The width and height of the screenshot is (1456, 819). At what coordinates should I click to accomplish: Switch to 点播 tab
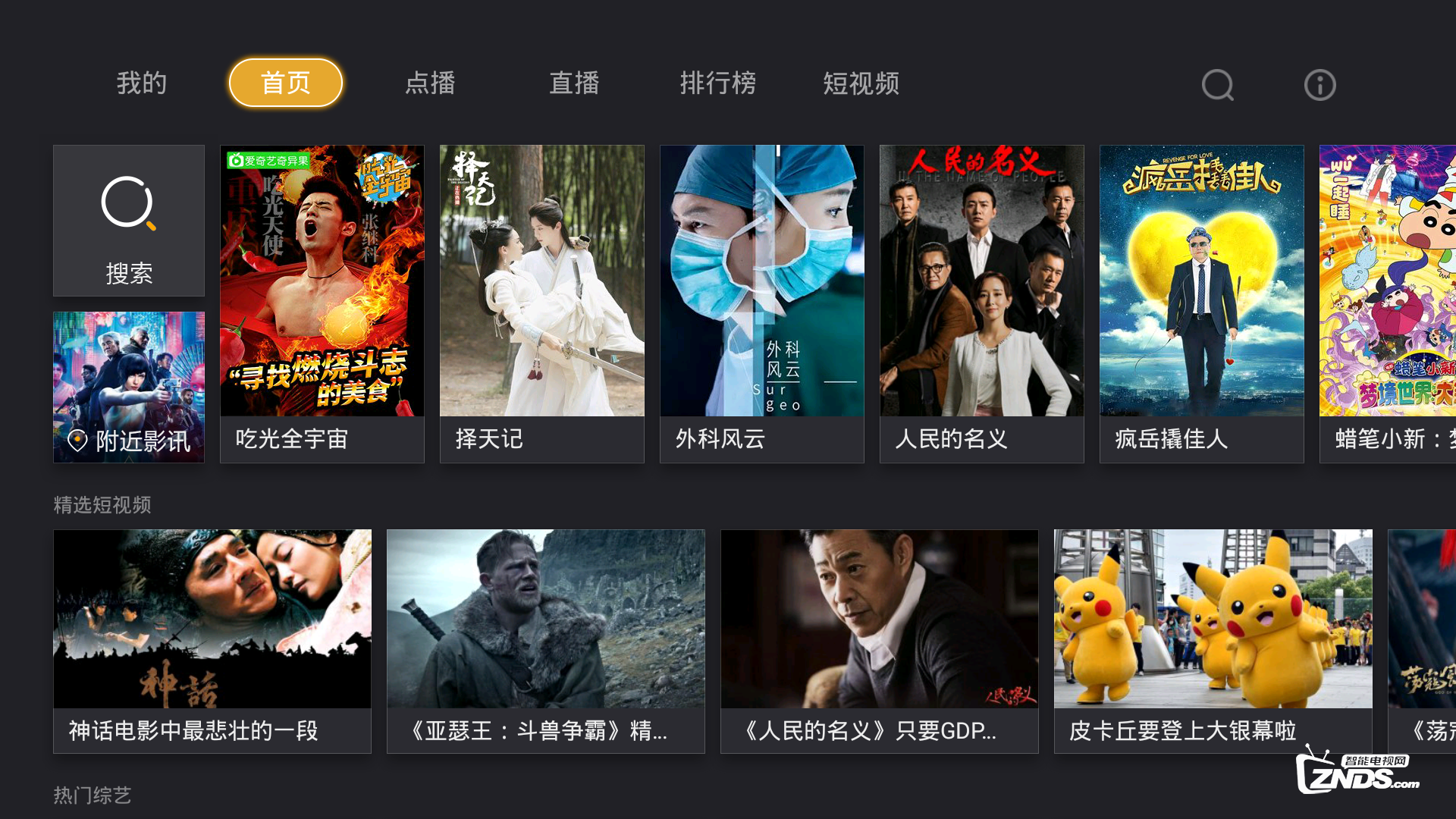430,83
